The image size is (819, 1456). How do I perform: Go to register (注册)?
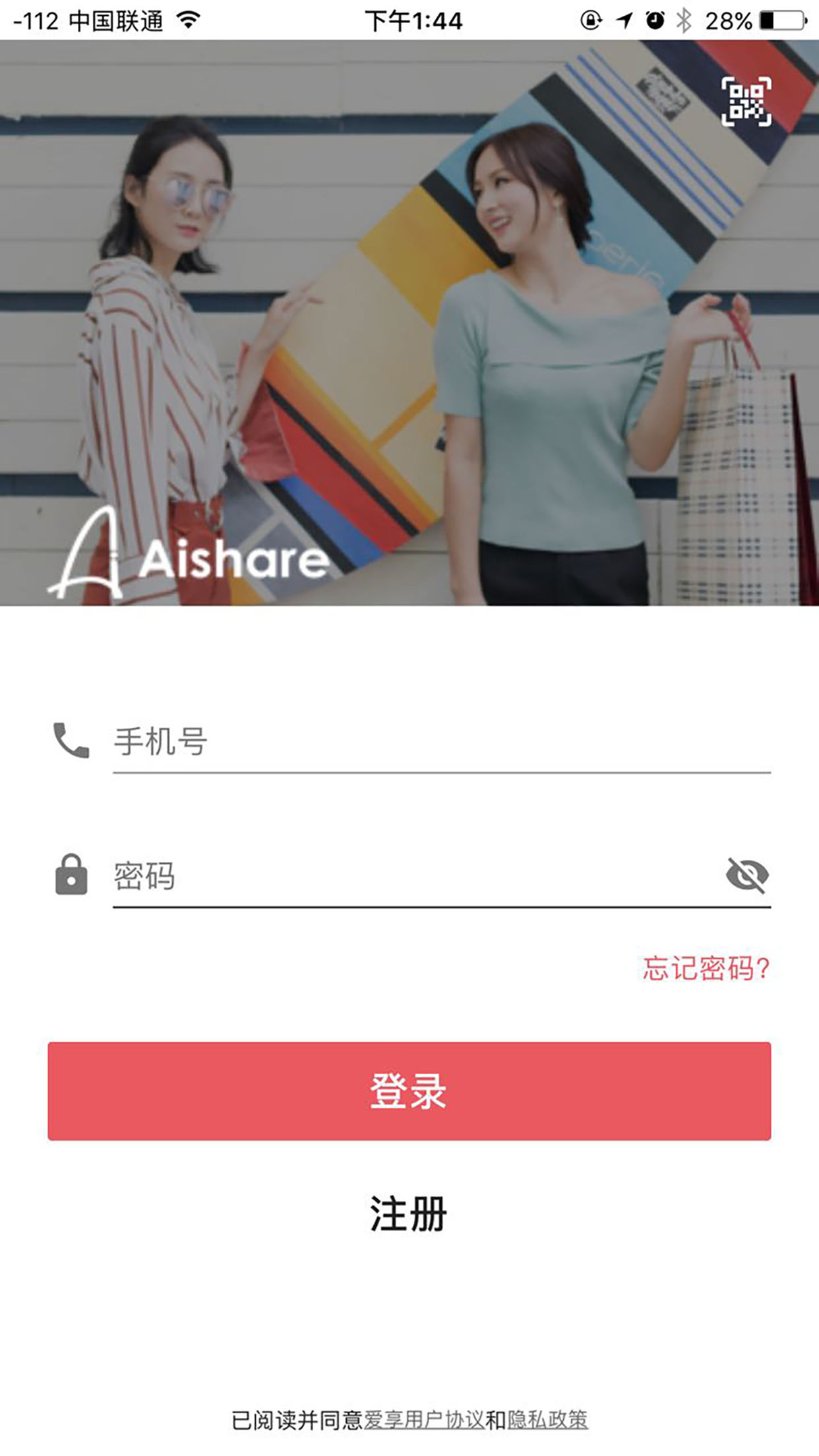(409, 1214)
